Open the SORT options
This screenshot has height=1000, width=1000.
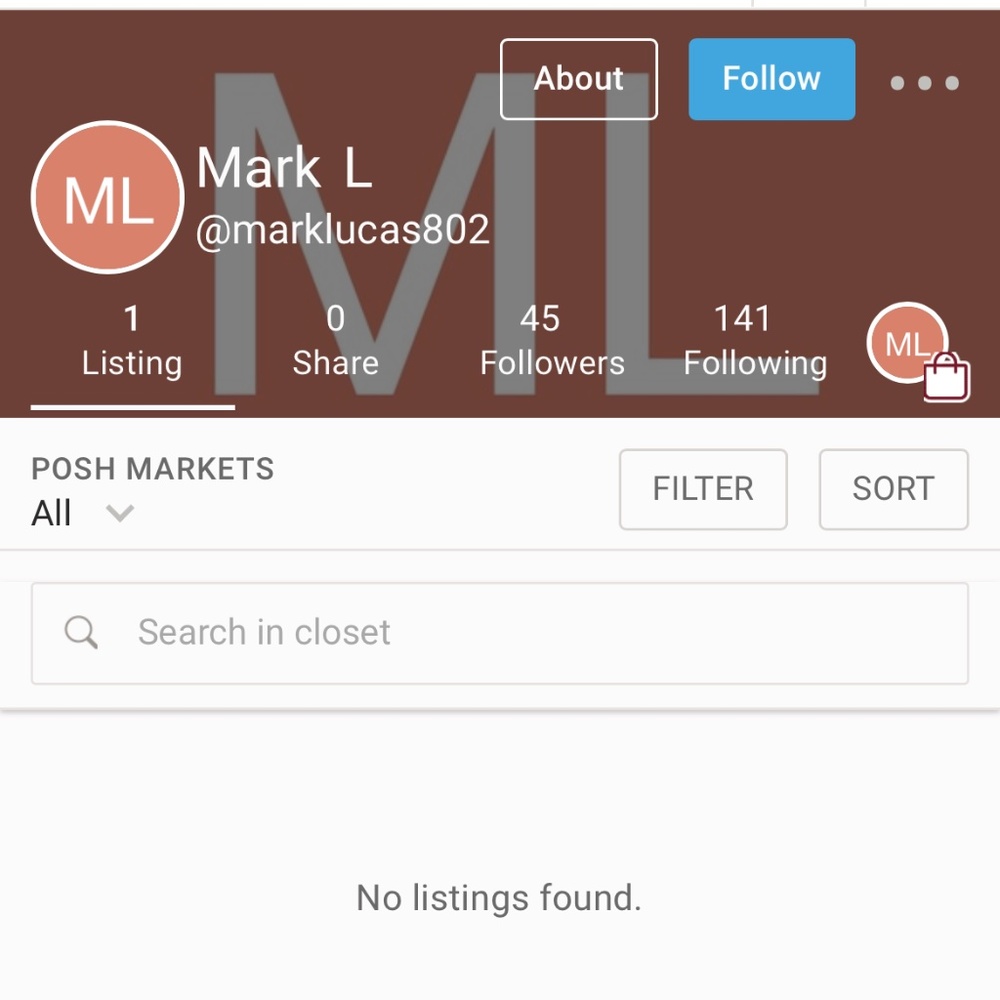[893, 489]
